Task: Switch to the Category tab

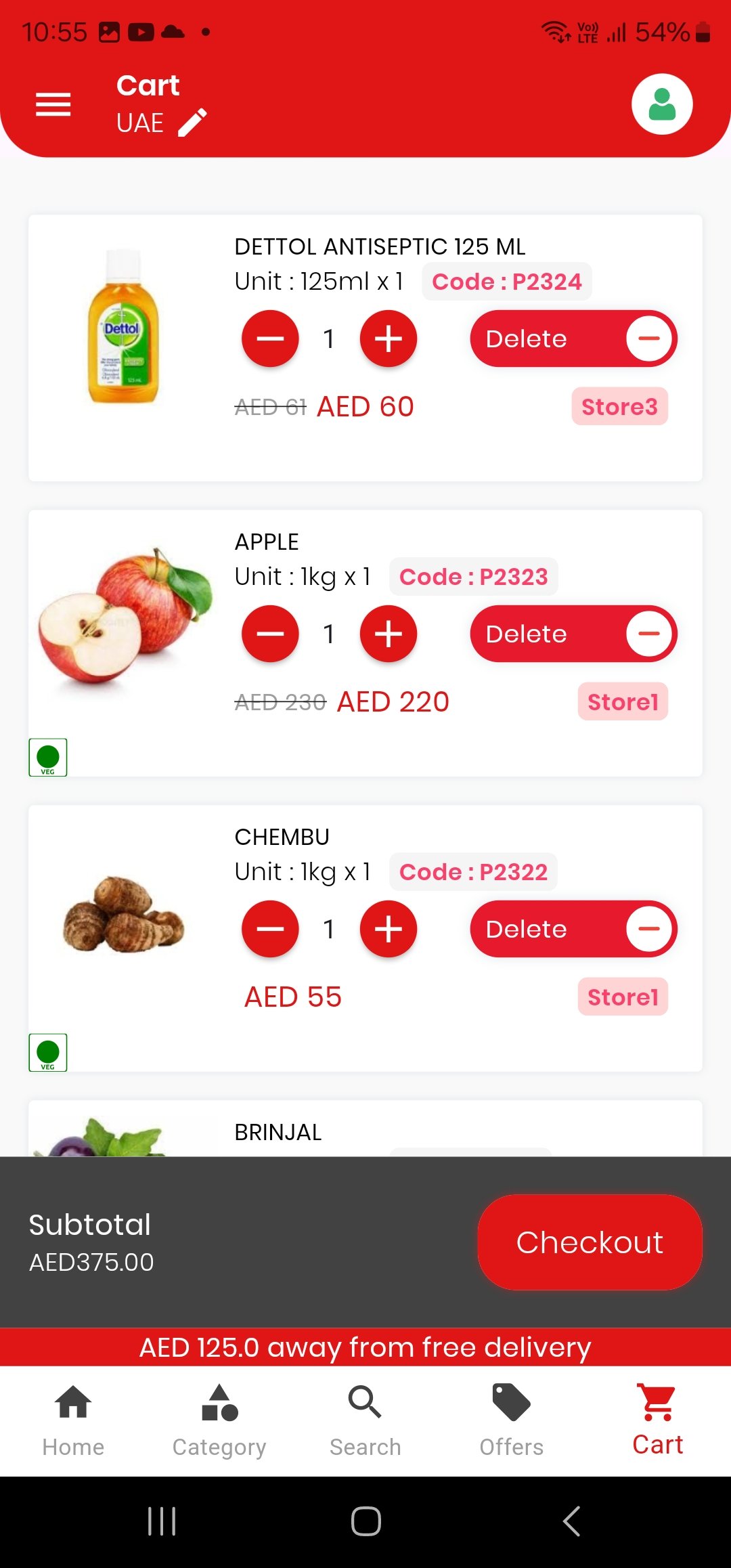Action: [219, 1420]
